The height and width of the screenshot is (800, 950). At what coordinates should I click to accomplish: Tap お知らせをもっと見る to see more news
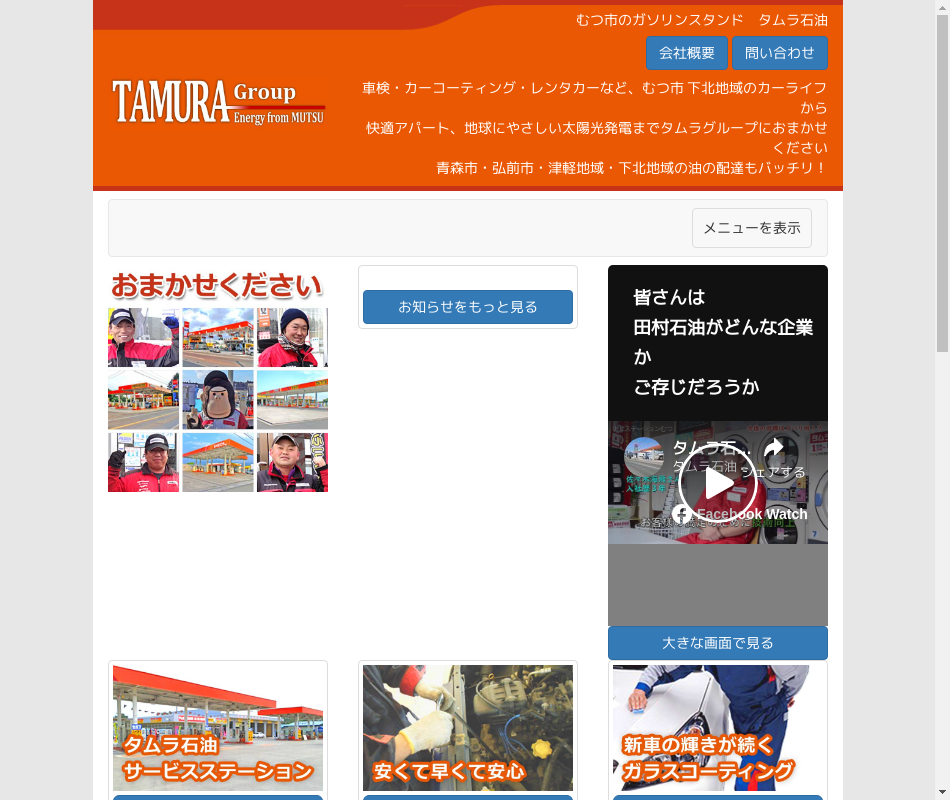467,307
